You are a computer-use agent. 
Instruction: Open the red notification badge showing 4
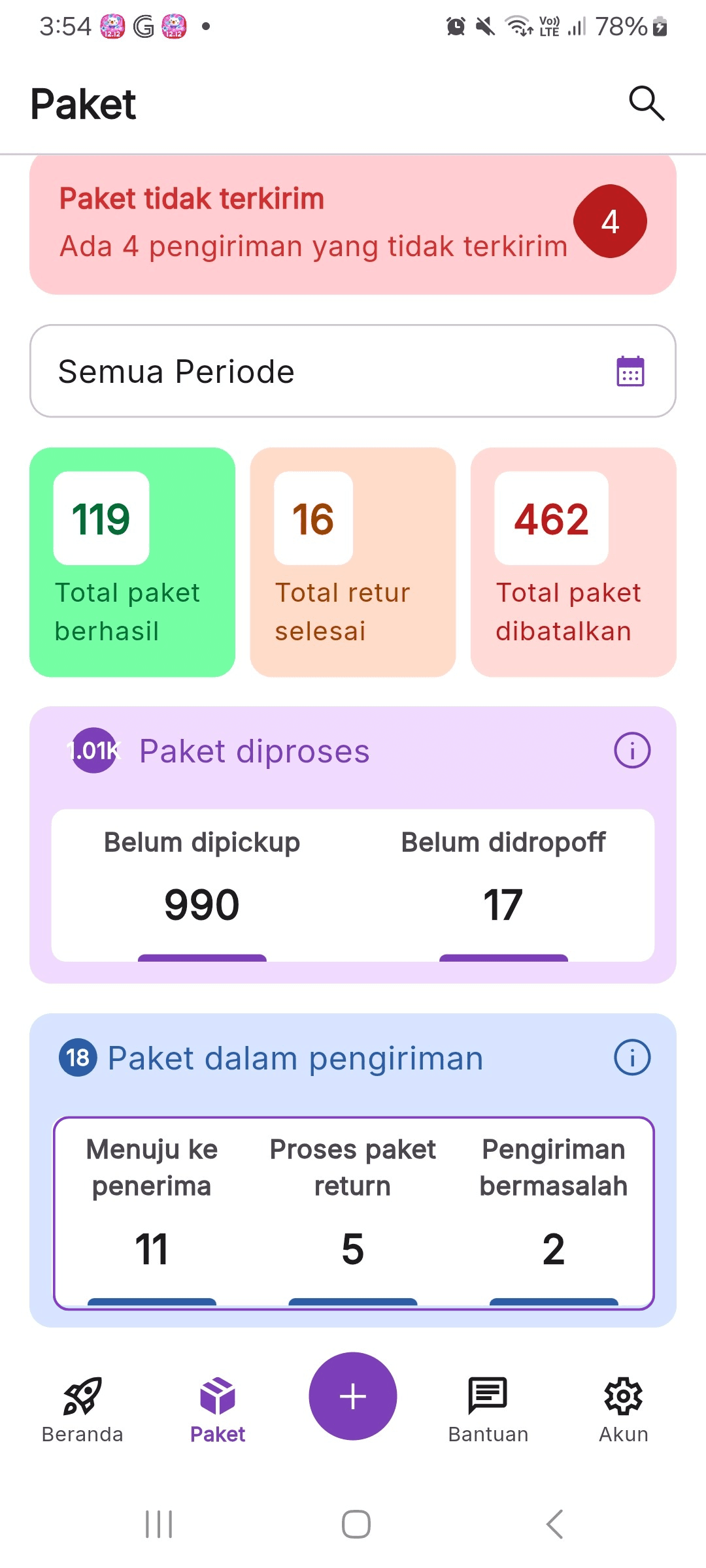pyautogui.click(x=611, y=221)
